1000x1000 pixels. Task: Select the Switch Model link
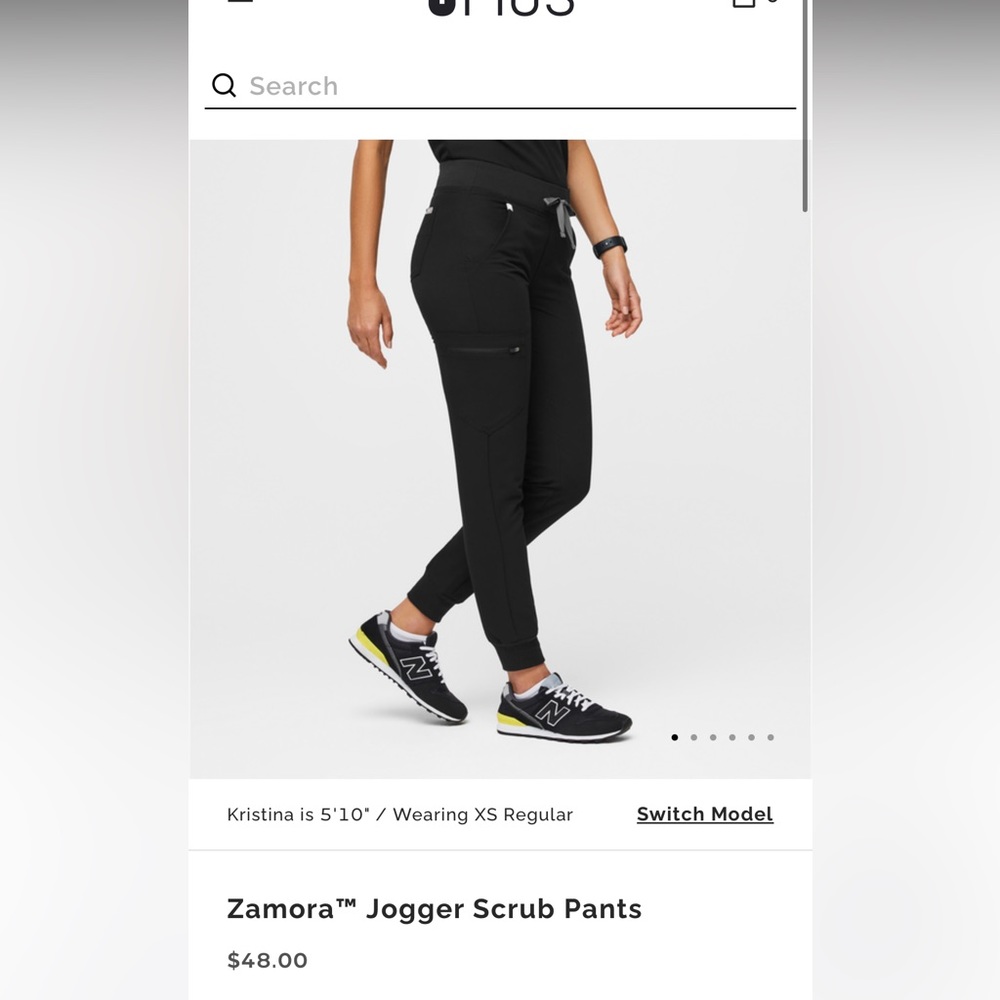coord(704,814)
